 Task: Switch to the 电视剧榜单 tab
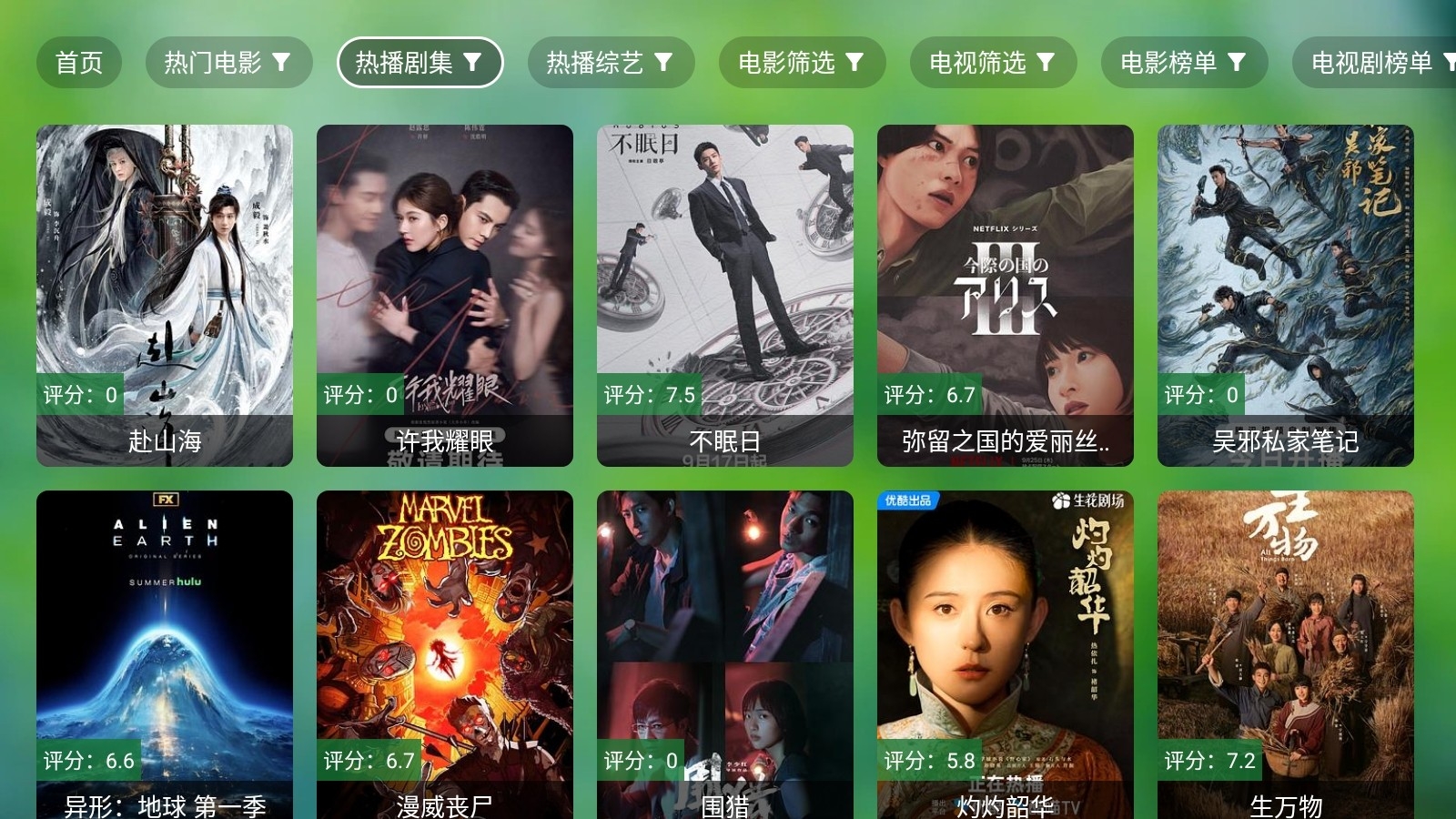(x=1374, y=62)
